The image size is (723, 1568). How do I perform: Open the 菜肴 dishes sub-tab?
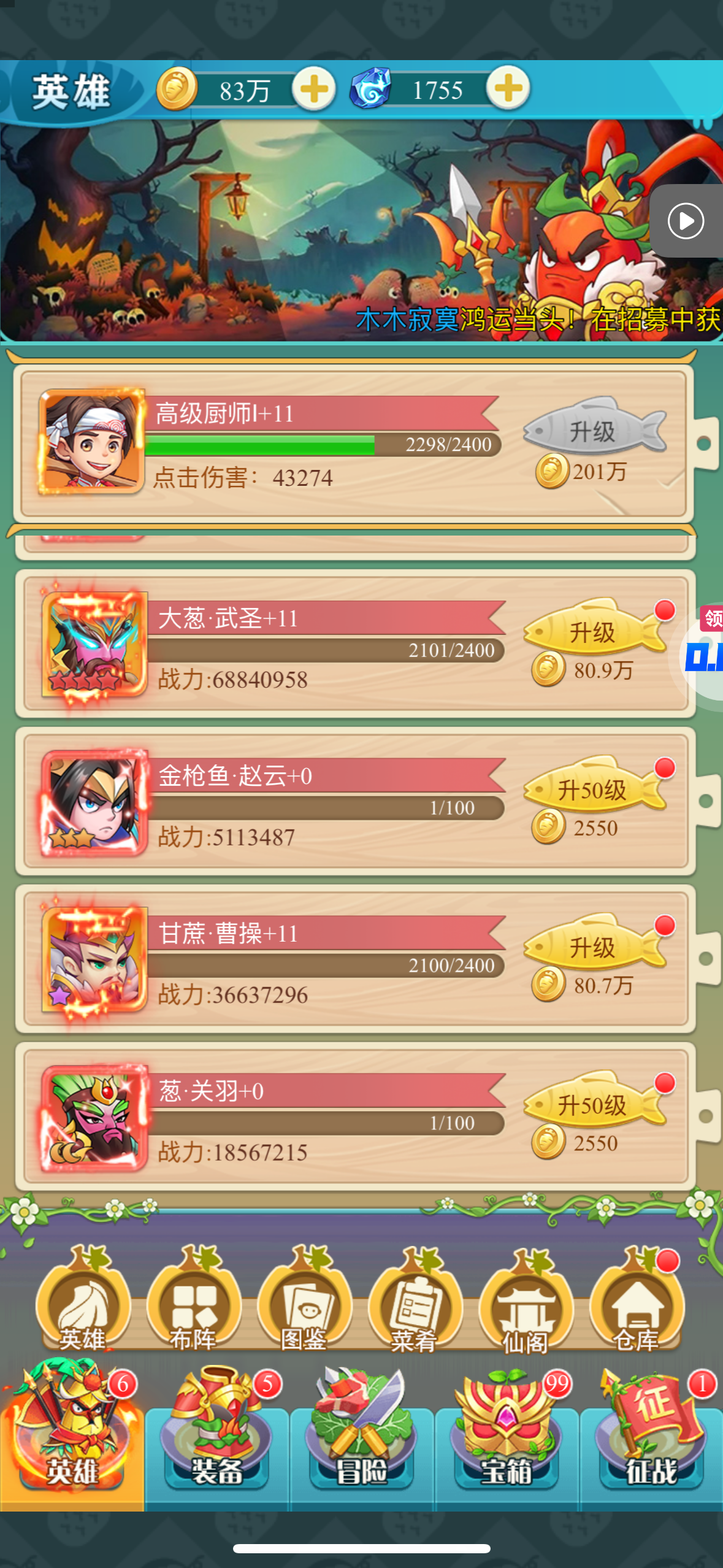click(415, 1302)
